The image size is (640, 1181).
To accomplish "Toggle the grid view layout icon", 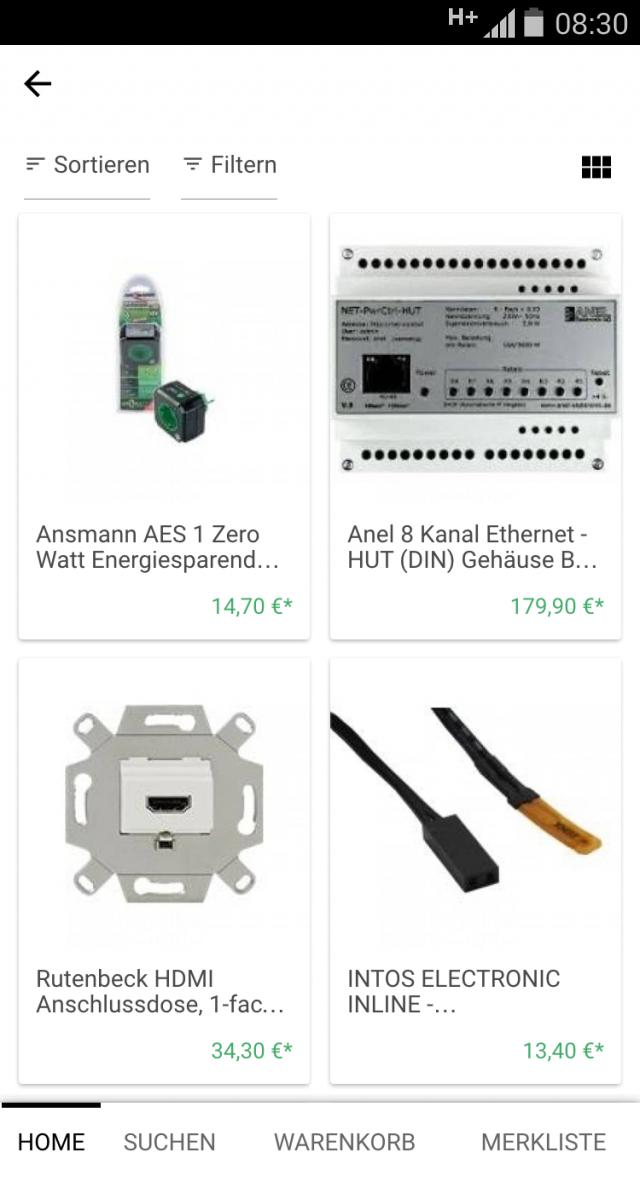I will click(x=596, y=167).
